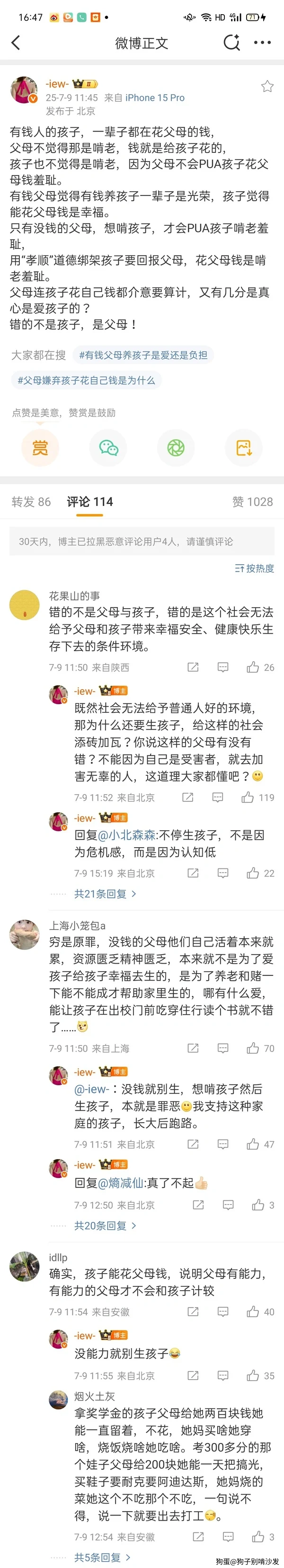Image resolution: width=284 pixels, height=1568 pixels.
Task: Go back from the Weibo post page
Action: pyautogui.click(x=16, y=43)
